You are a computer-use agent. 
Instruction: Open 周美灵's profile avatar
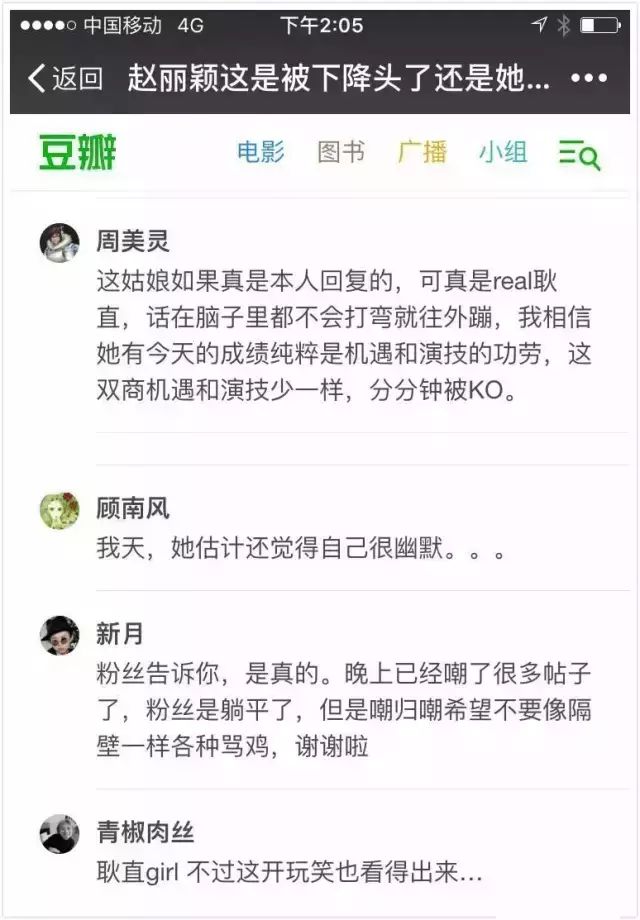[x=59, y=243]
